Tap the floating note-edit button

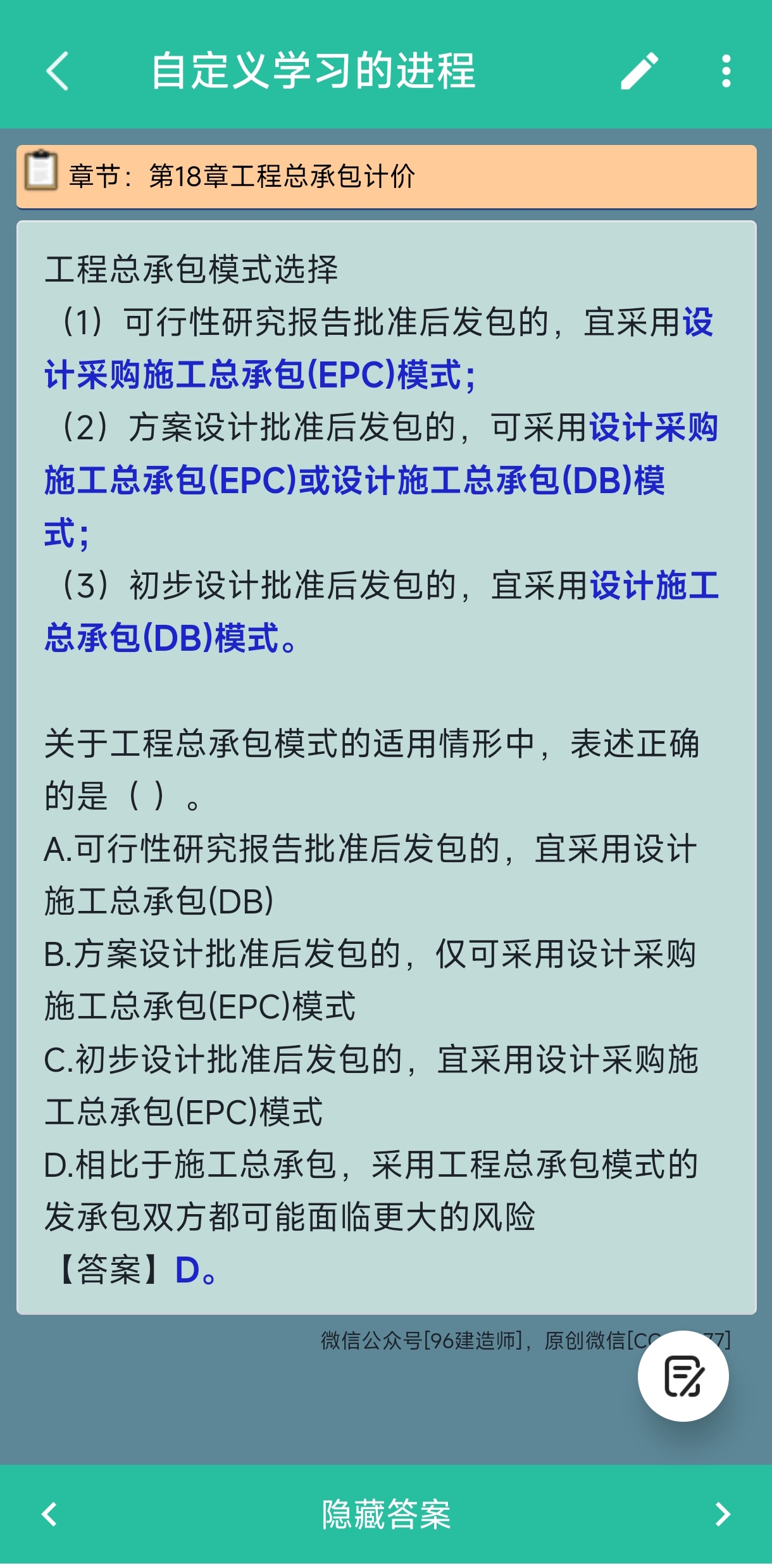pos(683,1376)
